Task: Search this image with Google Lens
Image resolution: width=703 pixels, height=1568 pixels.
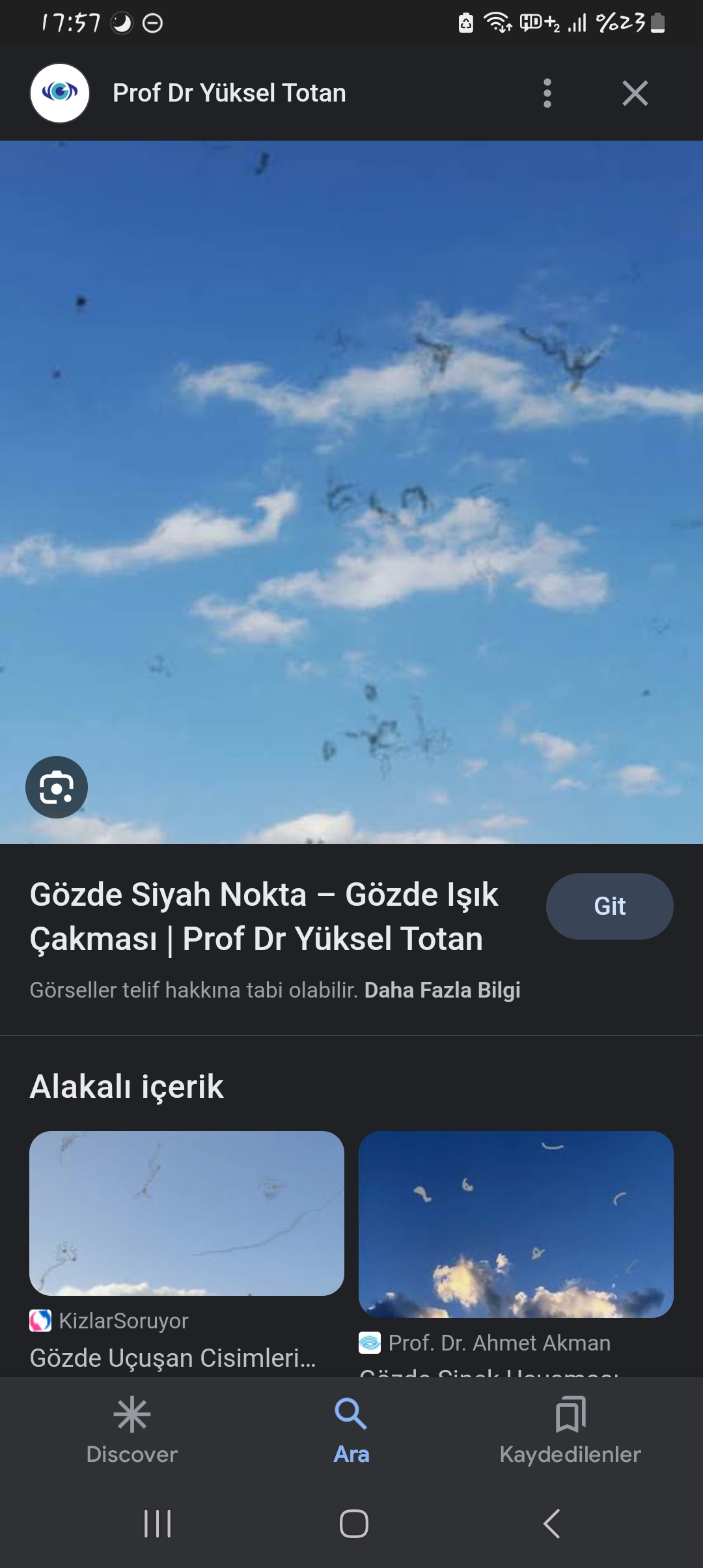Action: (x=57, y=787)
